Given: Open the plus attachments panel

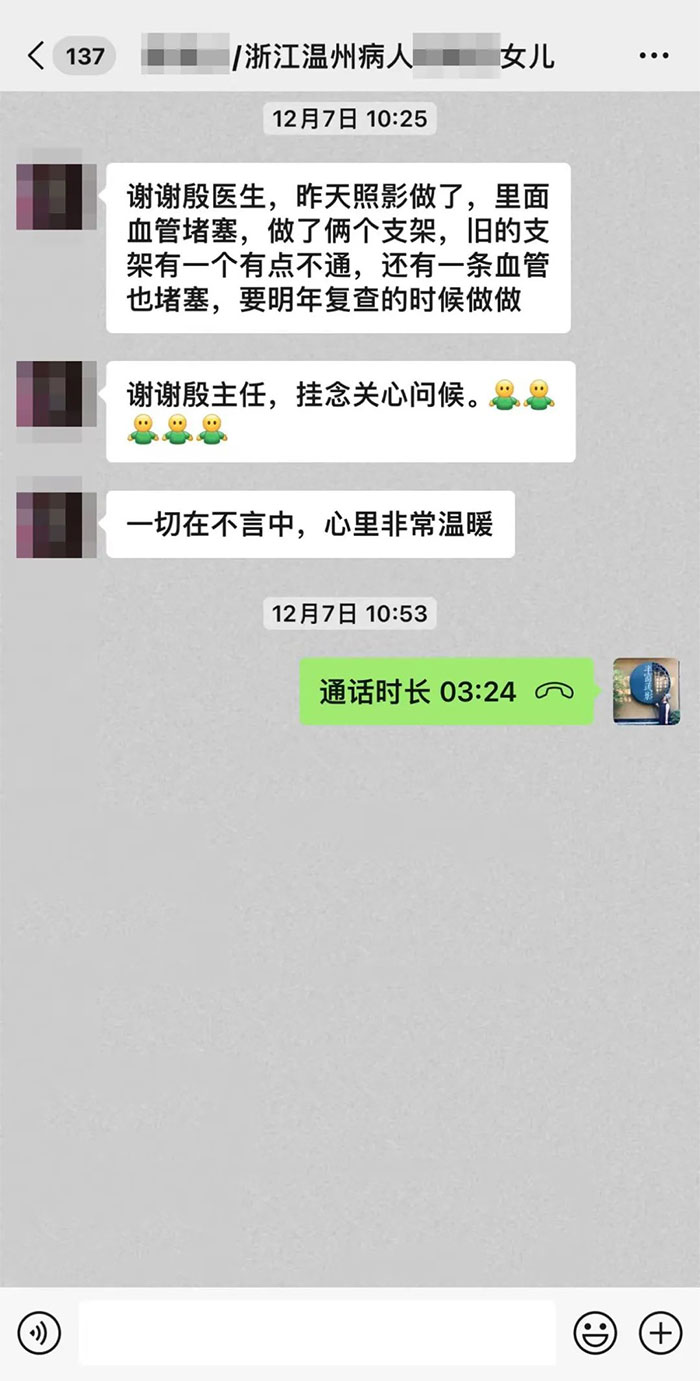Looking at the screenshot, I should [660, 1332].
